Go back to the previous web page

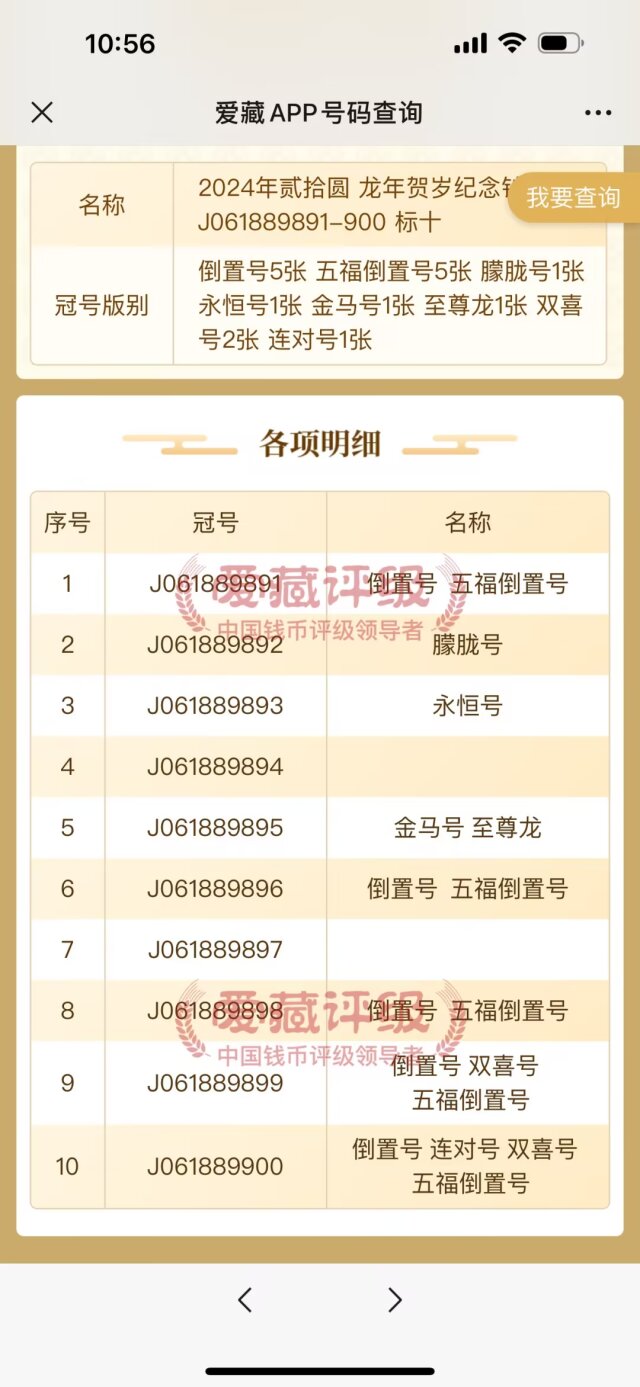(245, 1299)
